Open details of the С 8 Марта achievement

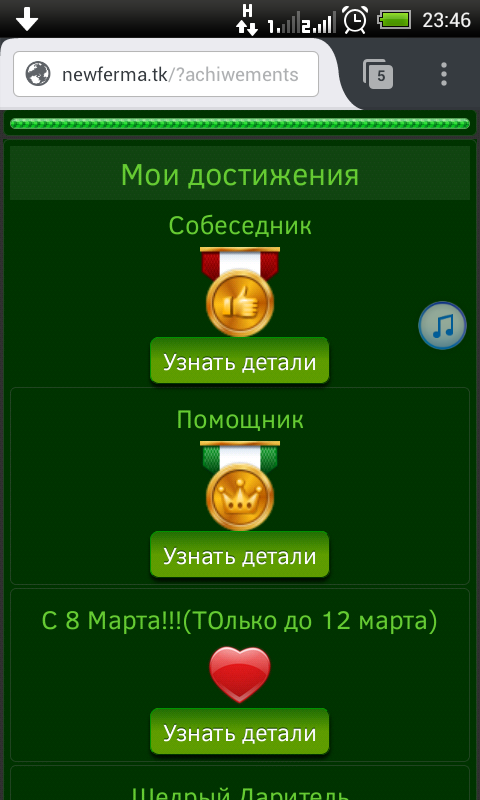pyautogui.click(x=239, y=732)
